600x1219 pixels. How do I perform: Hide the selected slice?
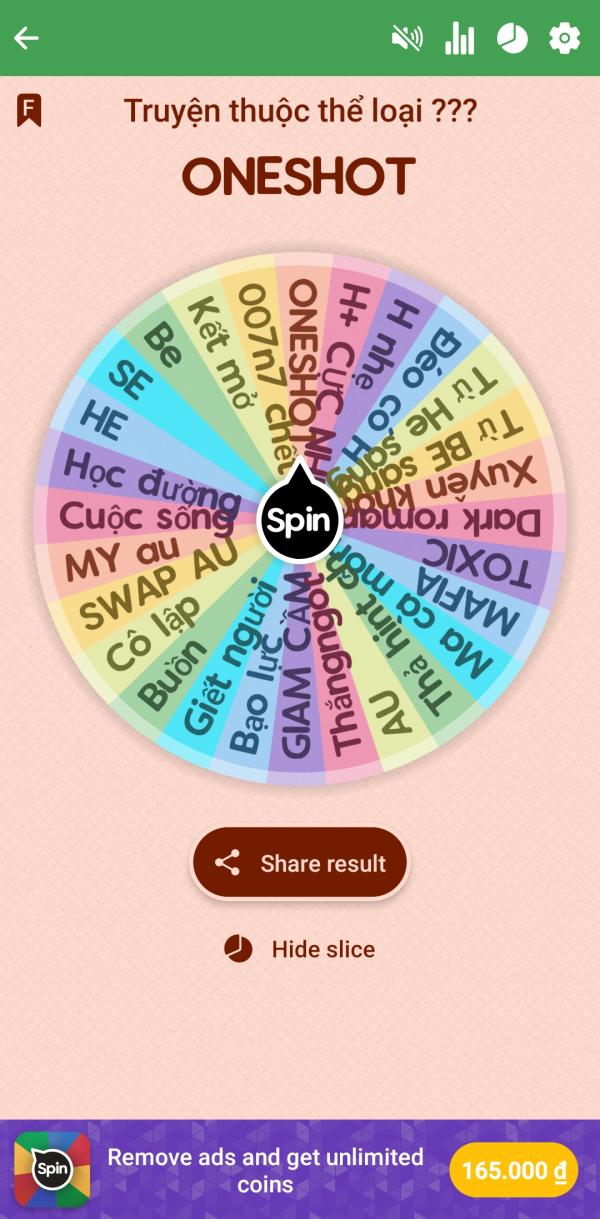click(300, 949)
